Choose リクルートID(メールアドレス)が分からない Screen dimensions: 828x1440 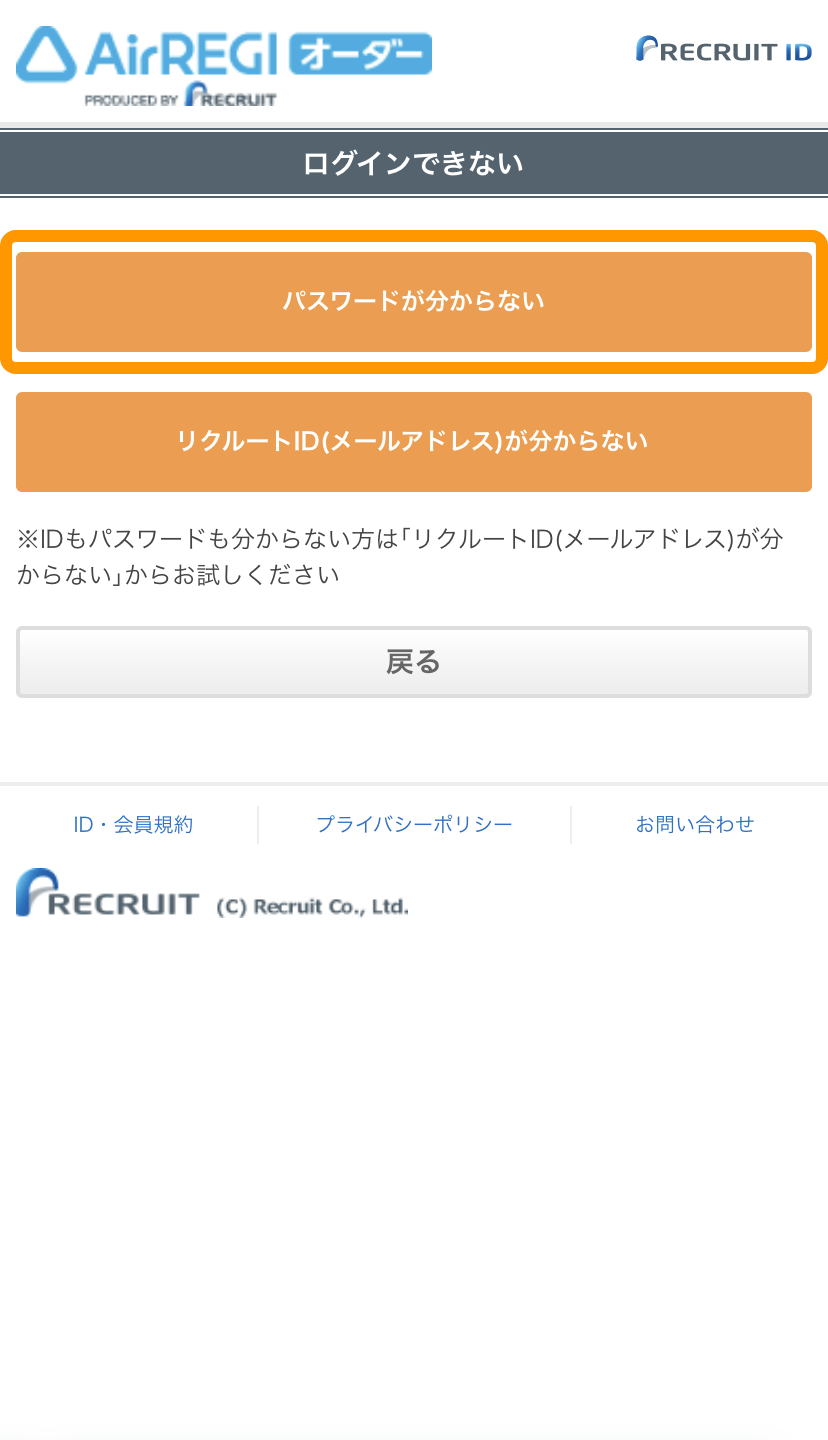(414, 442)
